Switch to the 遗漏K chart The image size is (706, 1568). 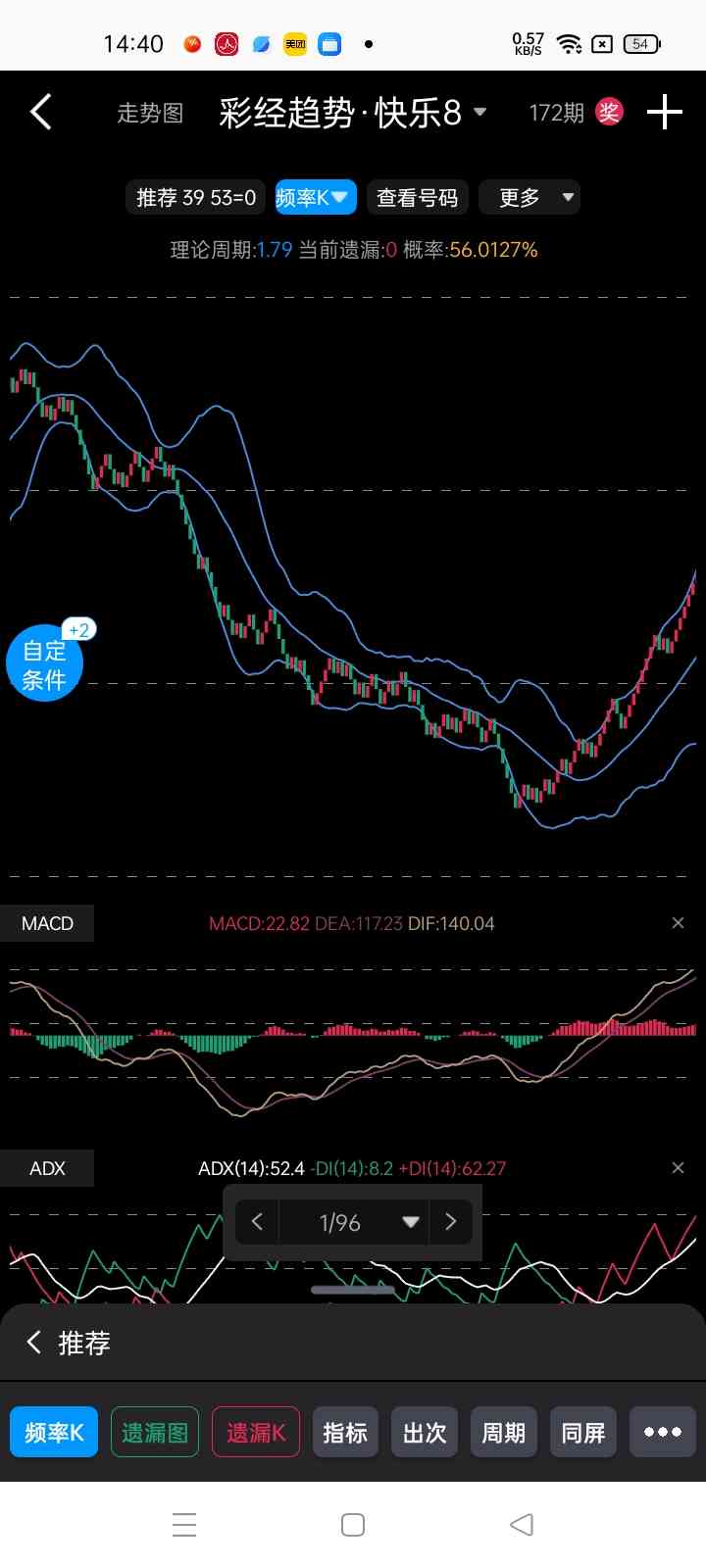(256, 1433)
